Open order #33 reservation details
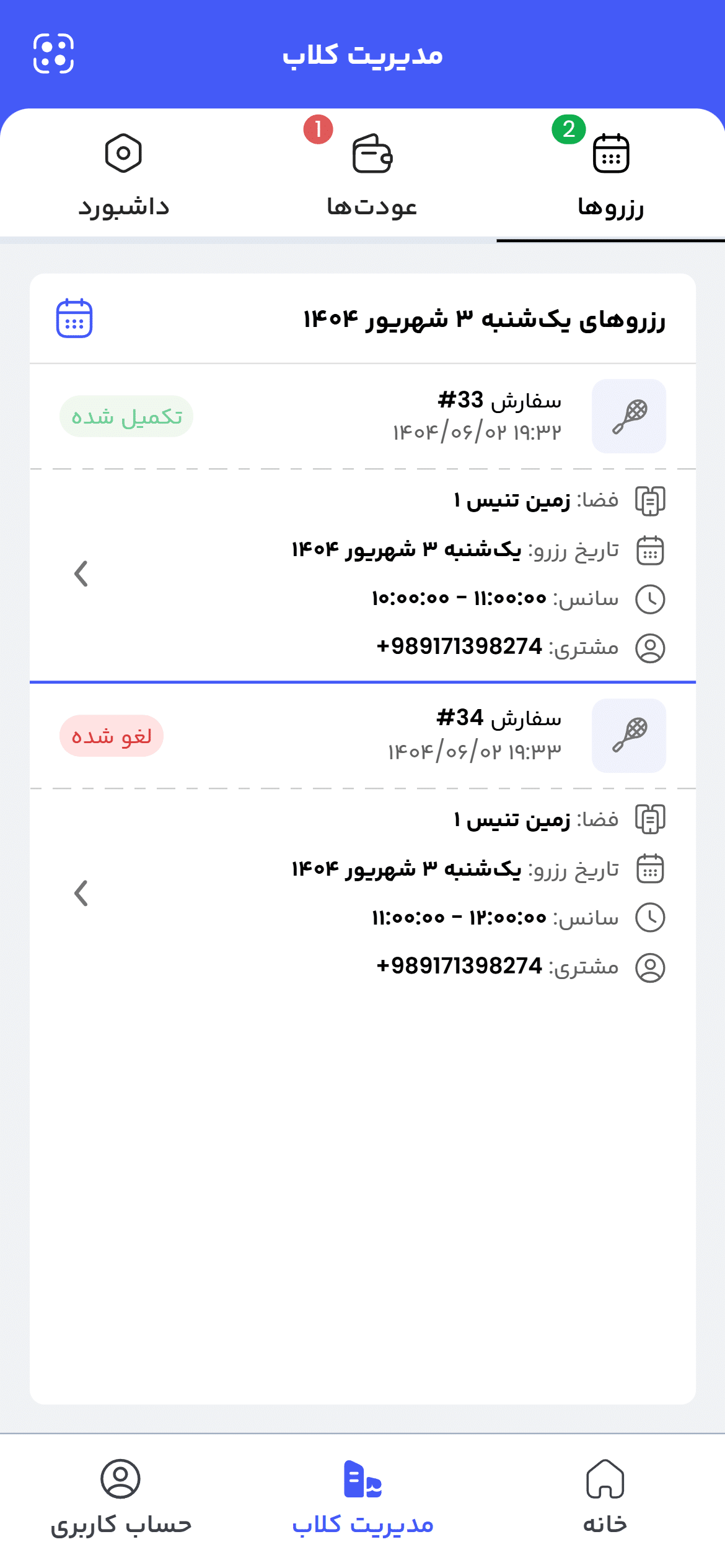 pyautogui.click(x=81, y=573)
